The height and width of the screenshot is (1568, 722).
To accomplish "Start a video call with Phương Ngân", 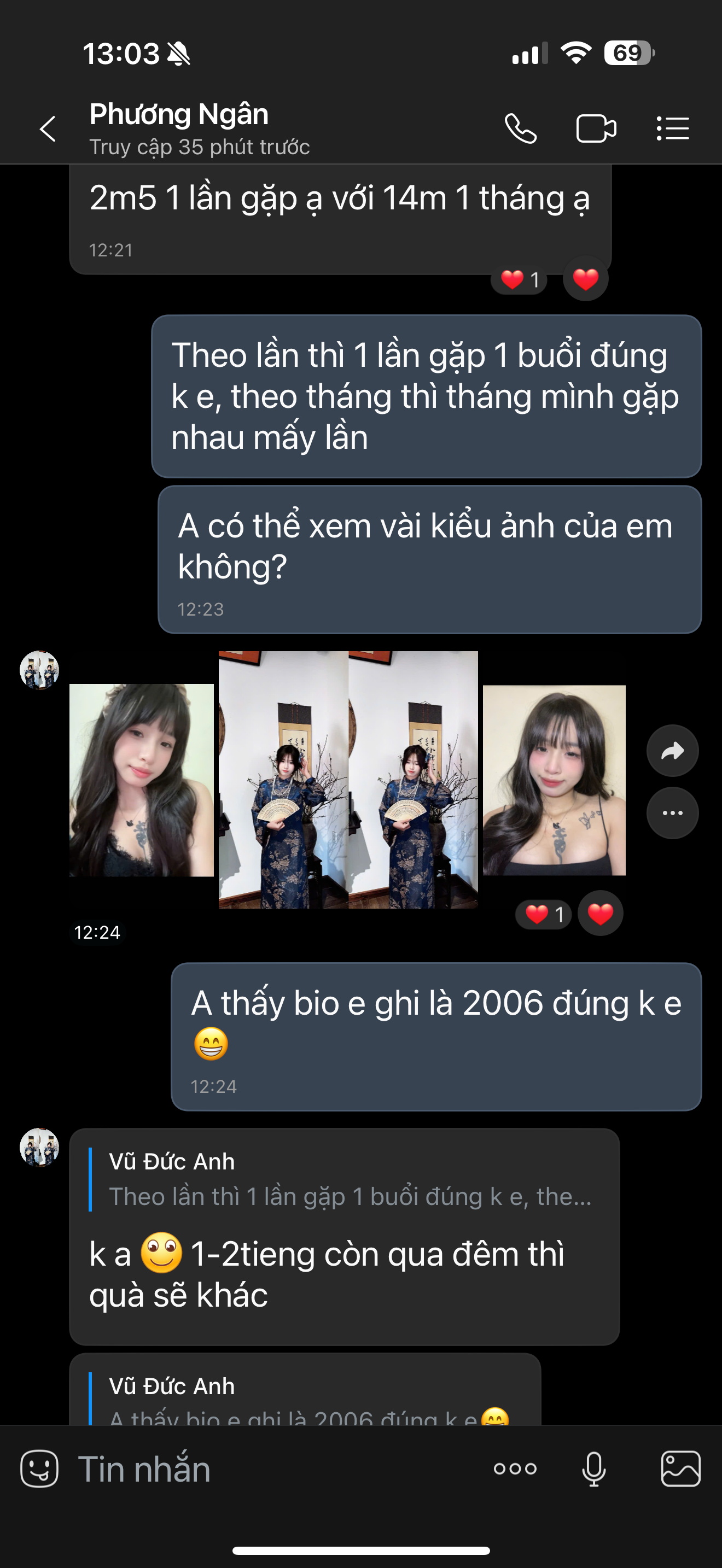I will pyautogui.click(x=596, y=129).
